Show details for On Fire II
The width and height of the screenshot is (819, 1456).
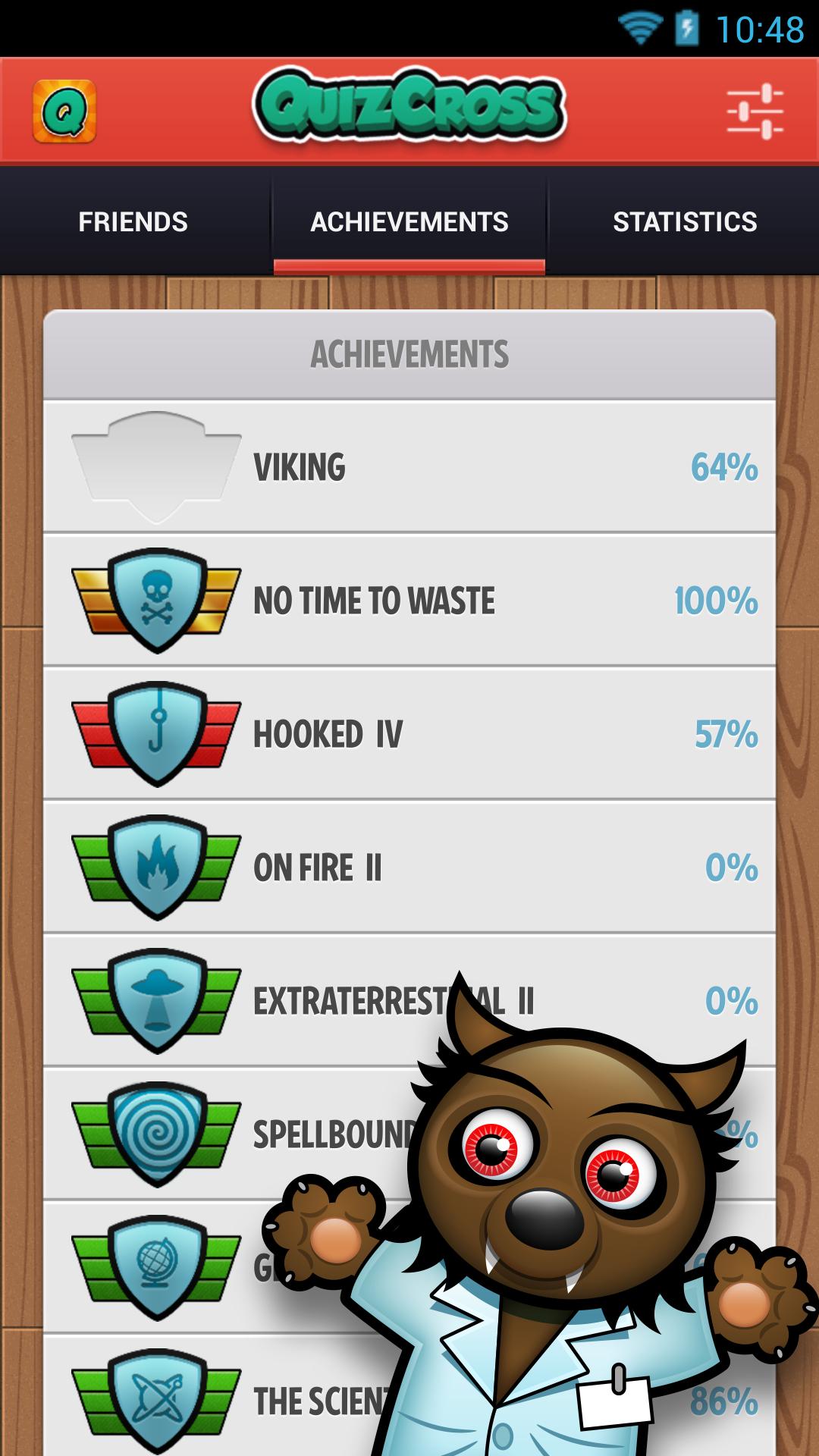(409, 868)
